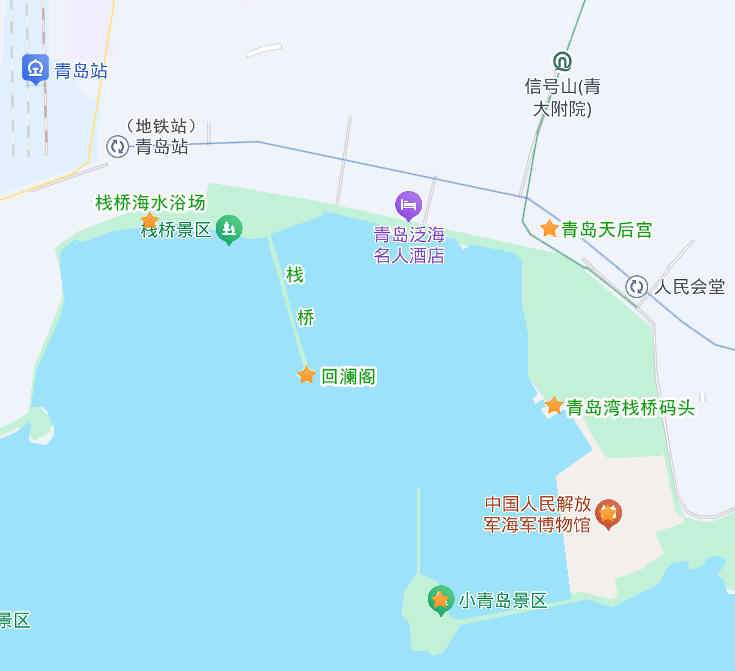Select the Qingdao Railway Station (青岛站) marker
Viewport: 735px width, 671px height.
[x=36, y=69]
